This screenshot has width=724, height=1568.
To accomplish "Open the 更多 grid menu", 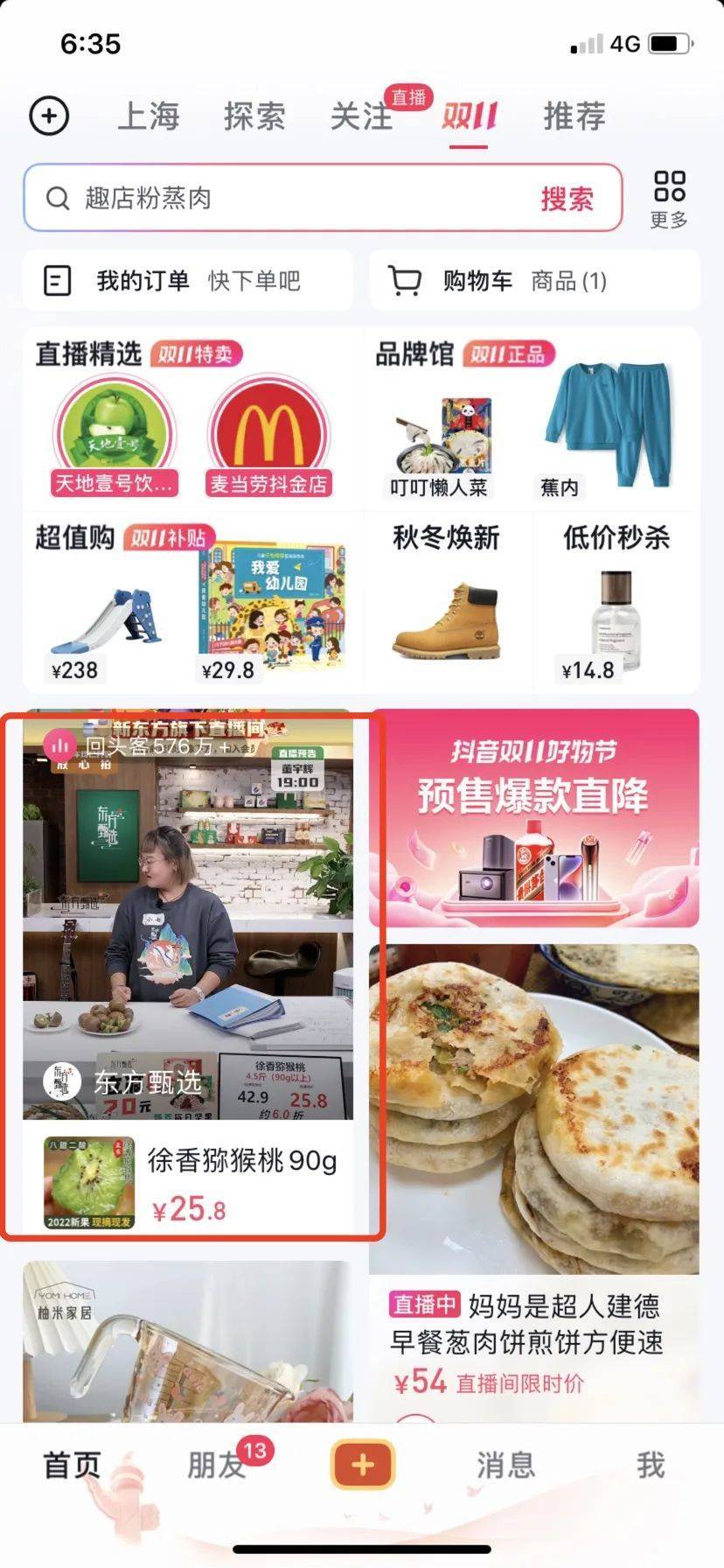I will (669, 199).
